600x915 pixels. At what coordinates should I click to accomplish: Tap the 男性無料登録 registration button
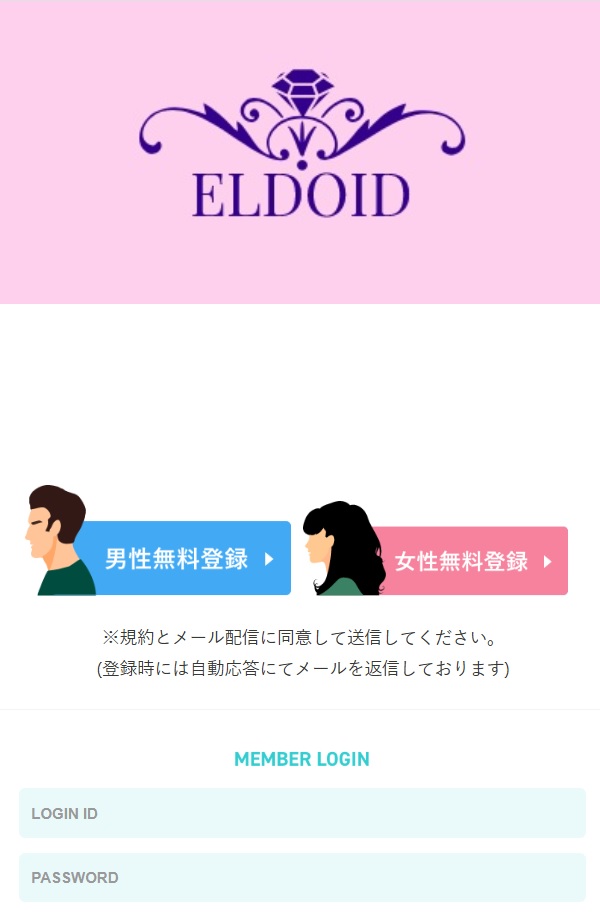[x=185, y=558]
